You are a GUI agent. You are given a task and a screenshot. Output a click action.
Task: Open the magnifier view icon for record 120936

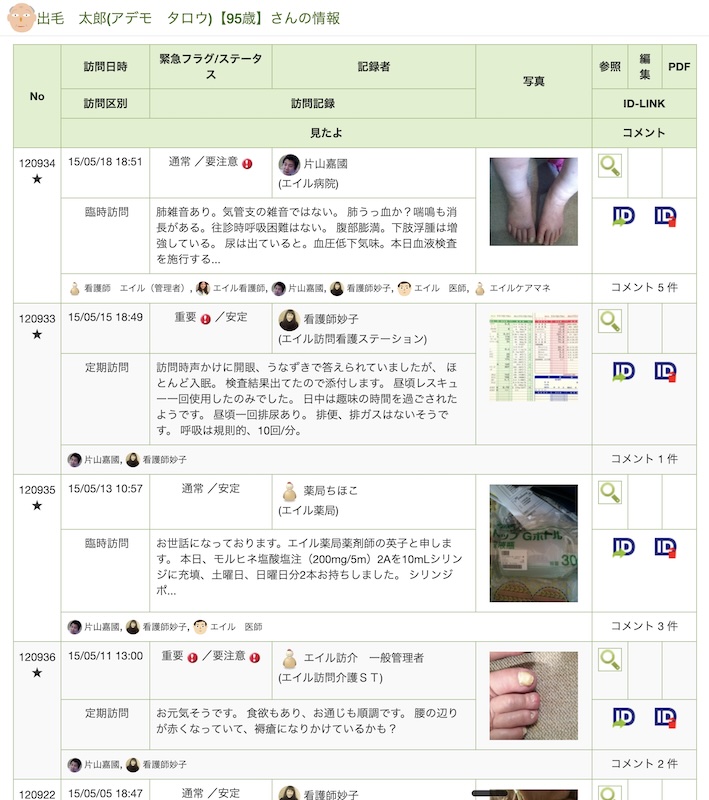[x=609, y=660]
